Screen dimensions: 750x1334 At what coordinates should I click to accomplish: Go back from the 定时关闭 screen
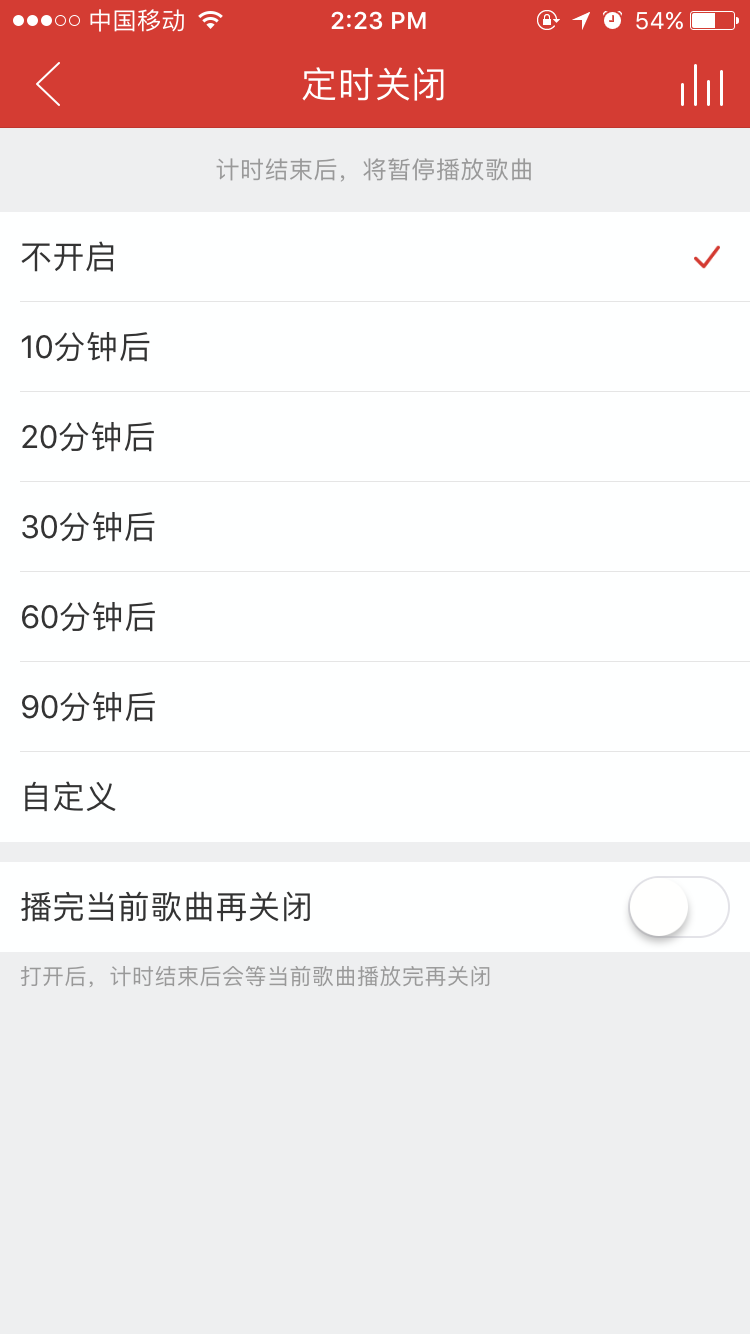[x=48, y=84]
